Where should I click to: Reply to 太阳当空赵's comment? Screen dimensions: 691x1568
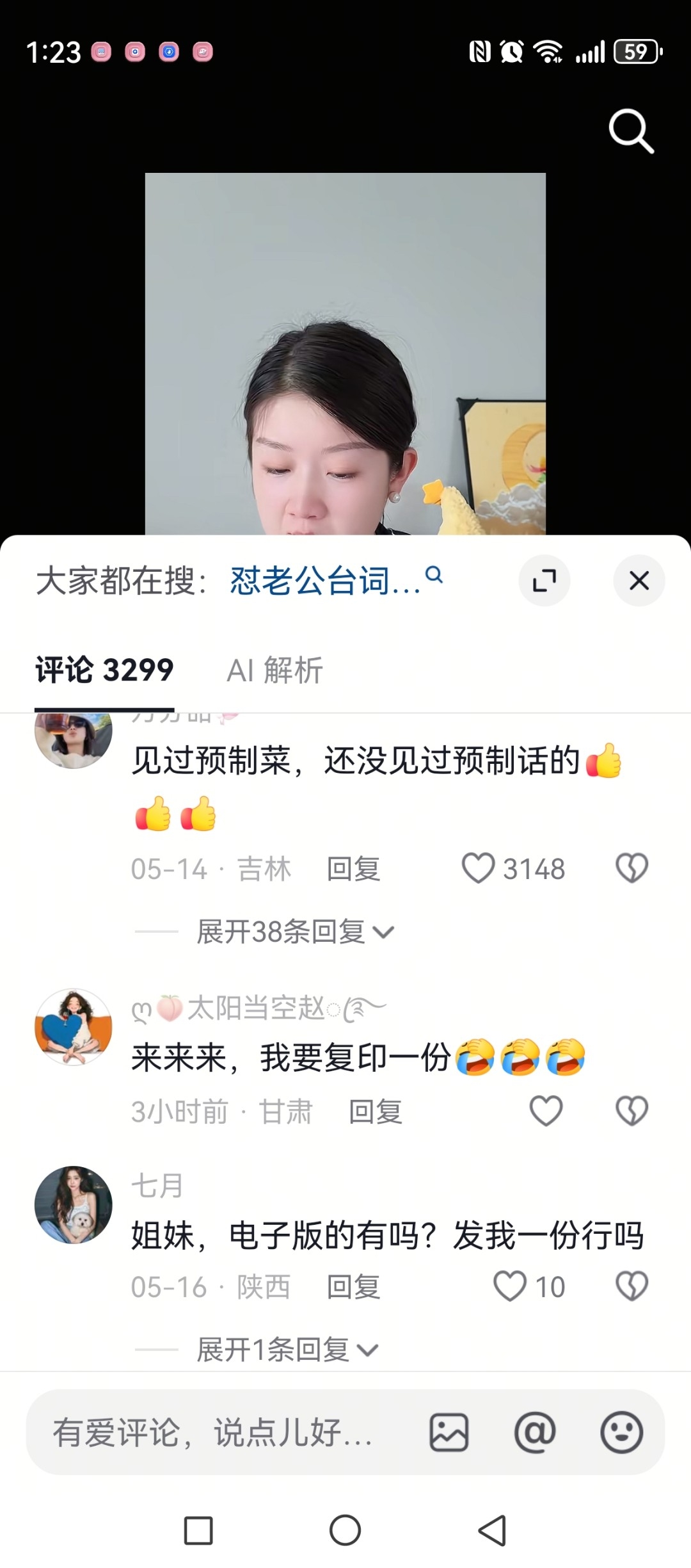coord(375,1111)
